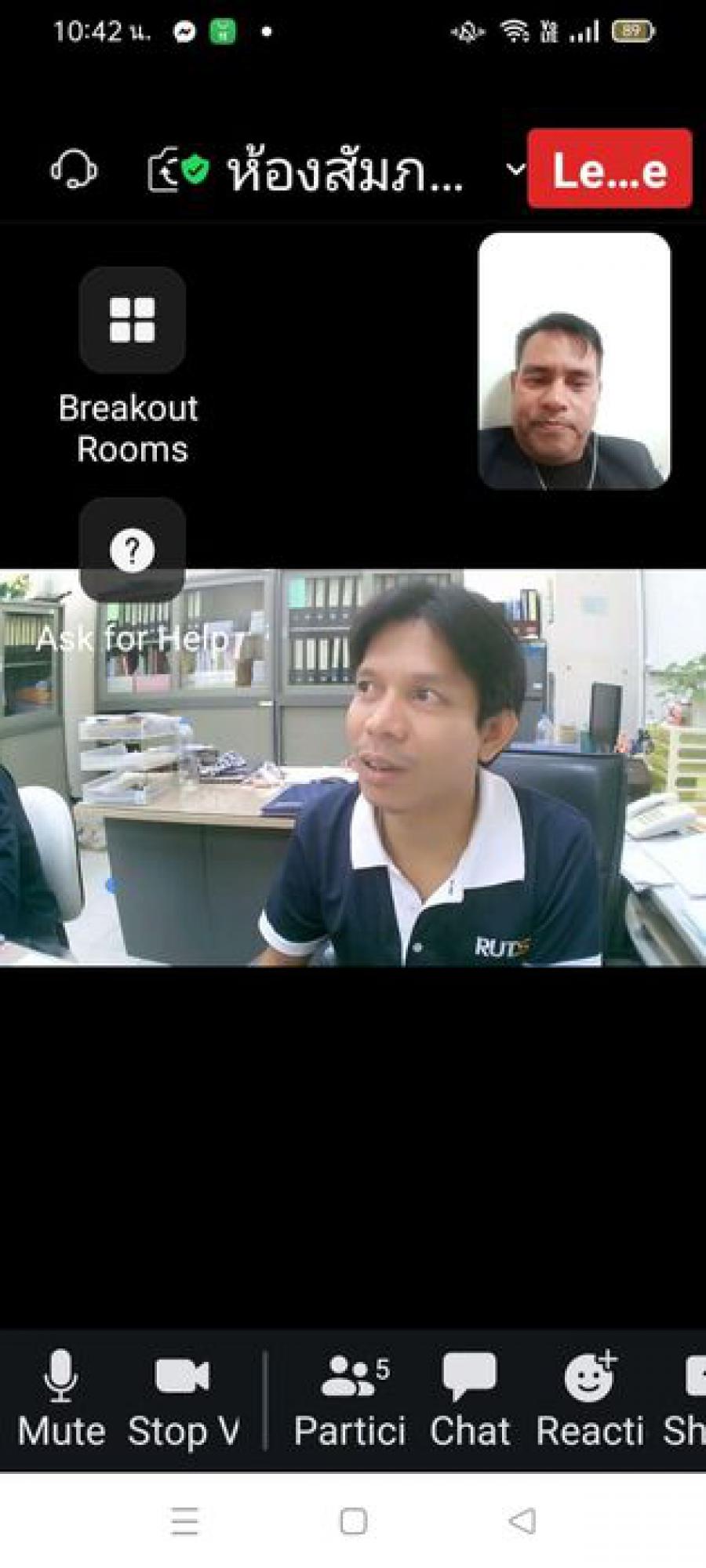This screenshot has height=1568, width=706.
Task: Open the small self-view video thumbnail
Action: pos(574,361)
